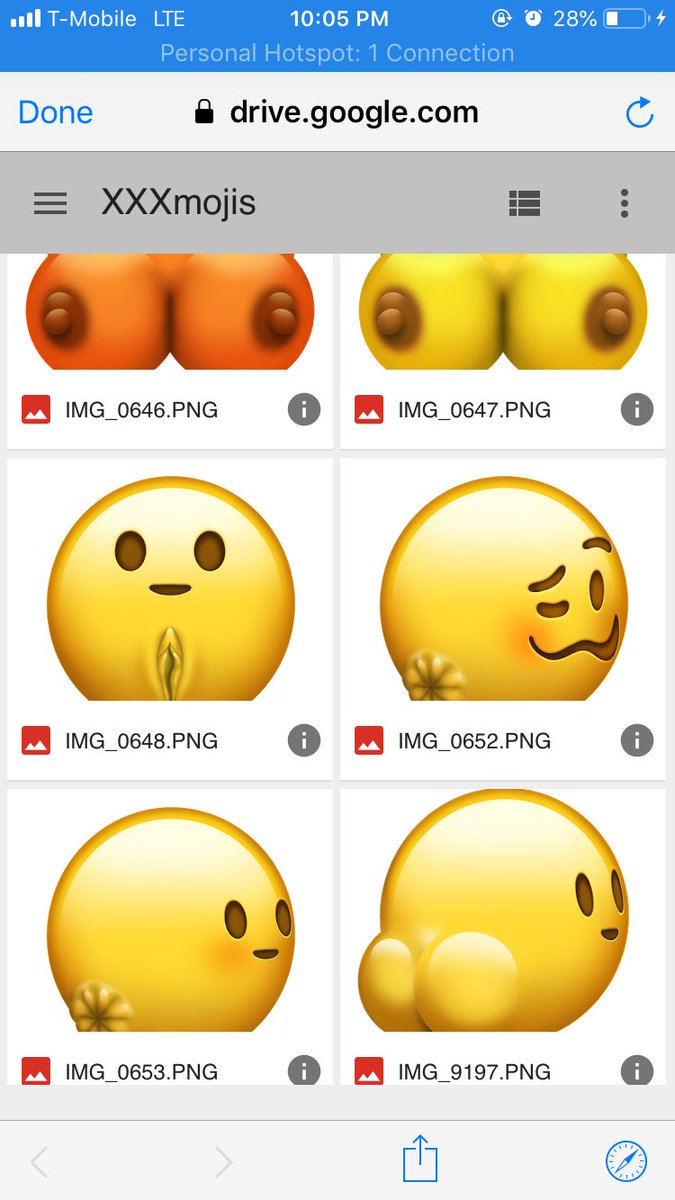The width and height of the screenshot is (675, 1200).
Task: Show info for IMG_0647.PNG
Action: (x=637, y=409)
